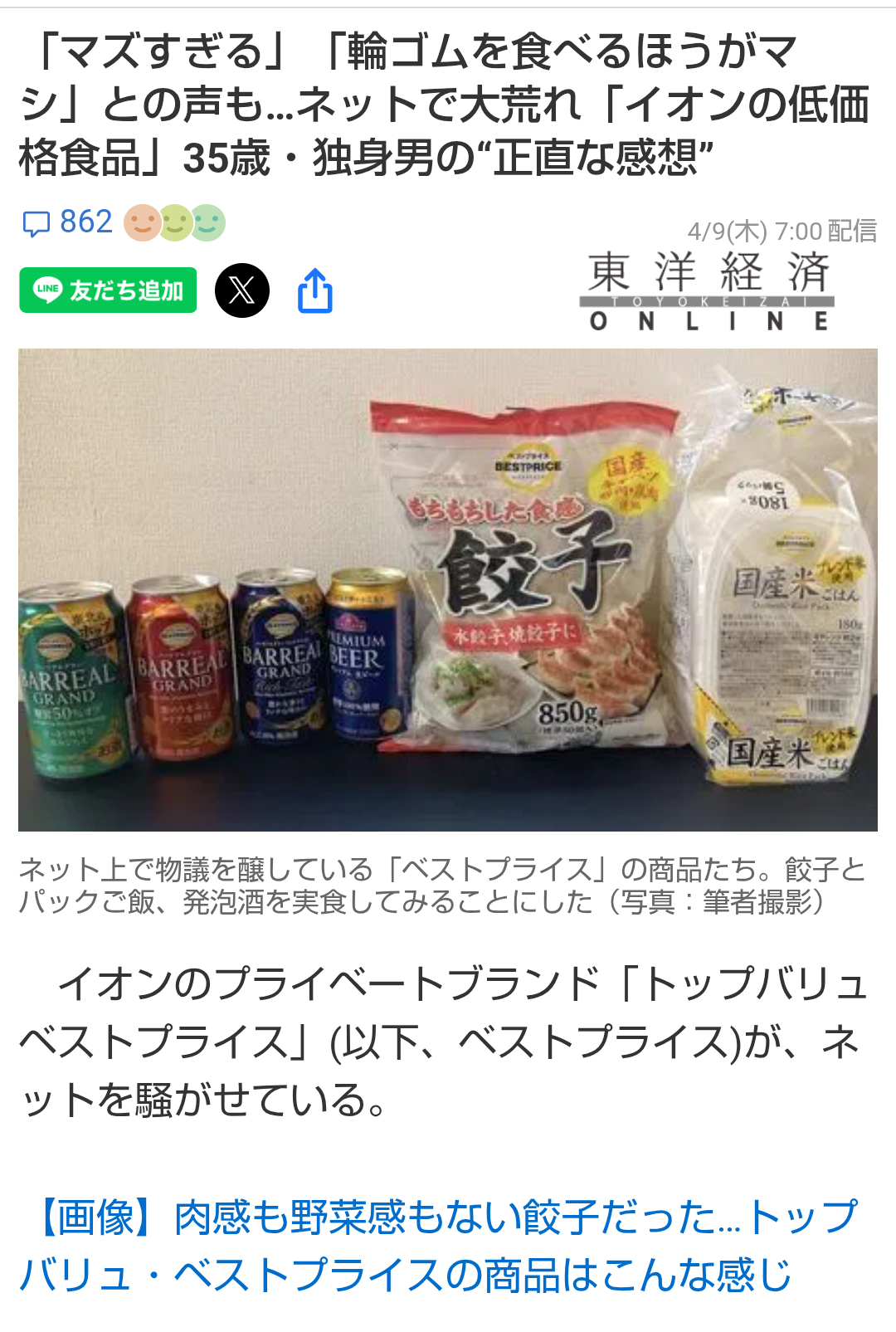The height and width of the screenshot is (1332, 896).
Task: Share the article on X
Action: pos(242,290)
